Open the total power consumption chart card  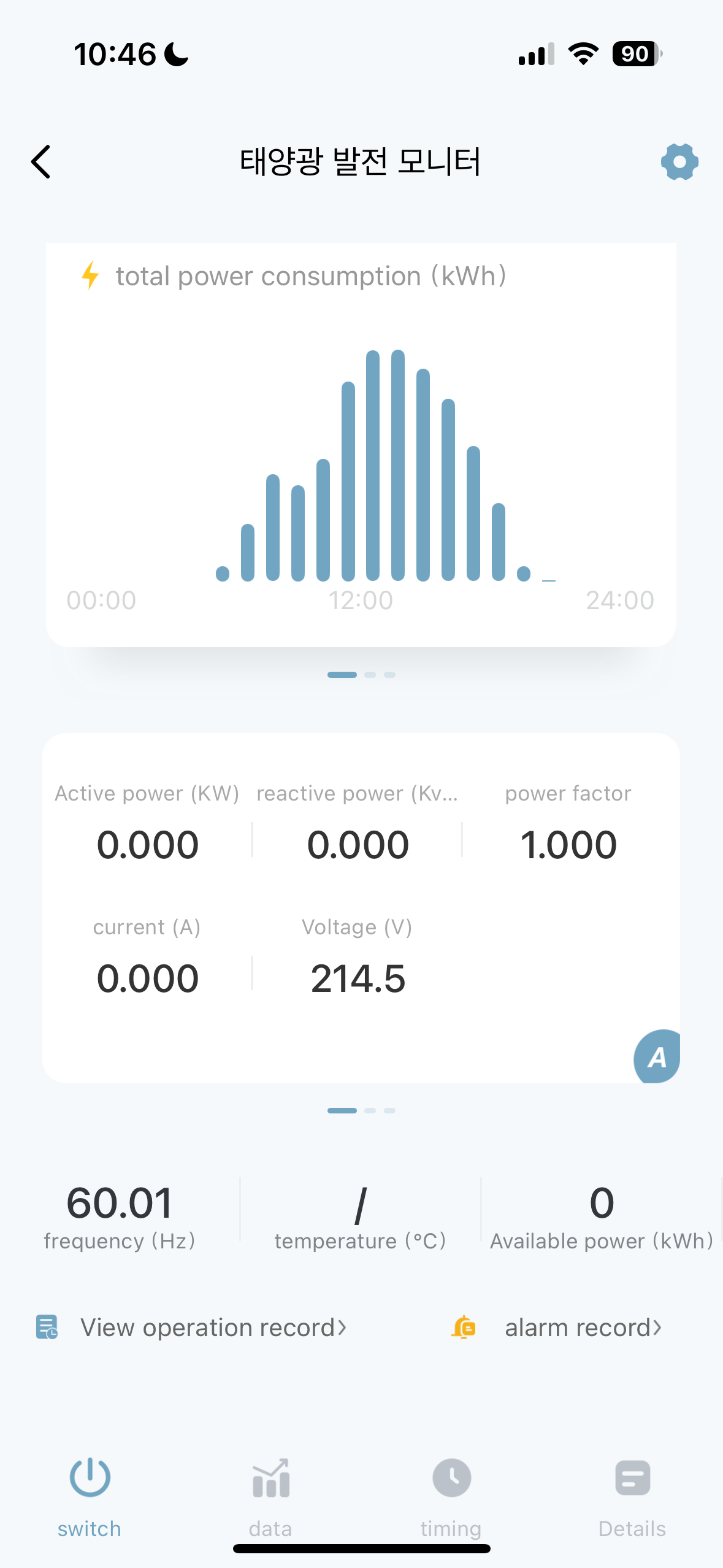pyautogui.click(x=361, y=444)
